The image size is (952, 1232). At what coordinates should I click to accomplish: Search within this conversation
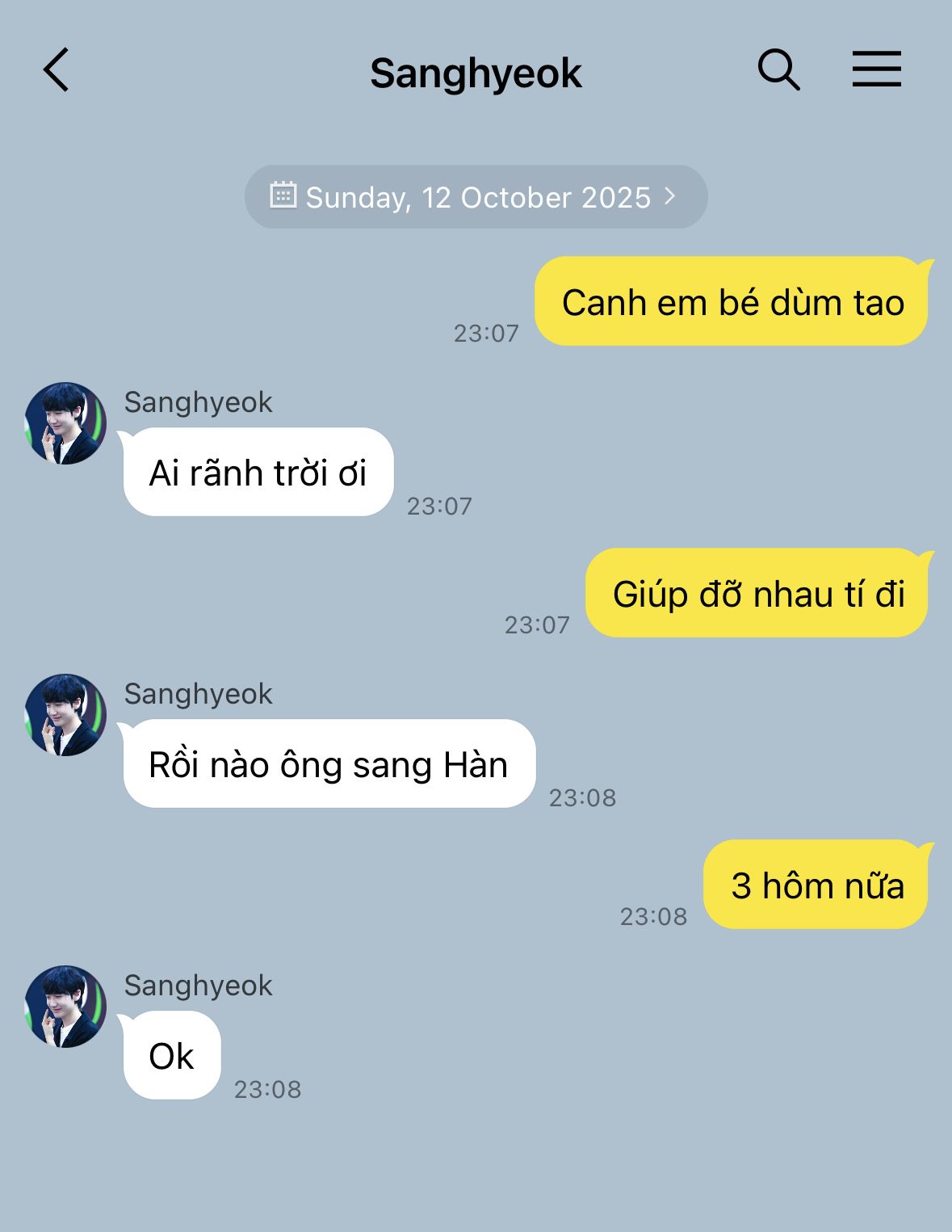pyautogui.click(x=778, y=69)
